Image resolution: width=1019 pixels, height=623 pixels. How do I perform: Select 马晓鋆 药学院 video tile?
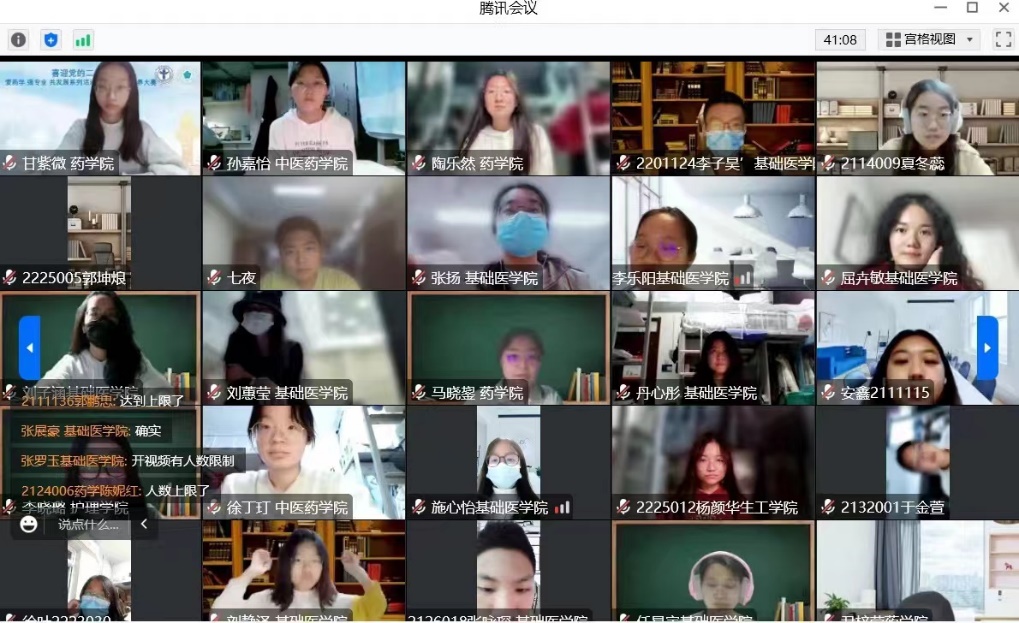(508, 347)
